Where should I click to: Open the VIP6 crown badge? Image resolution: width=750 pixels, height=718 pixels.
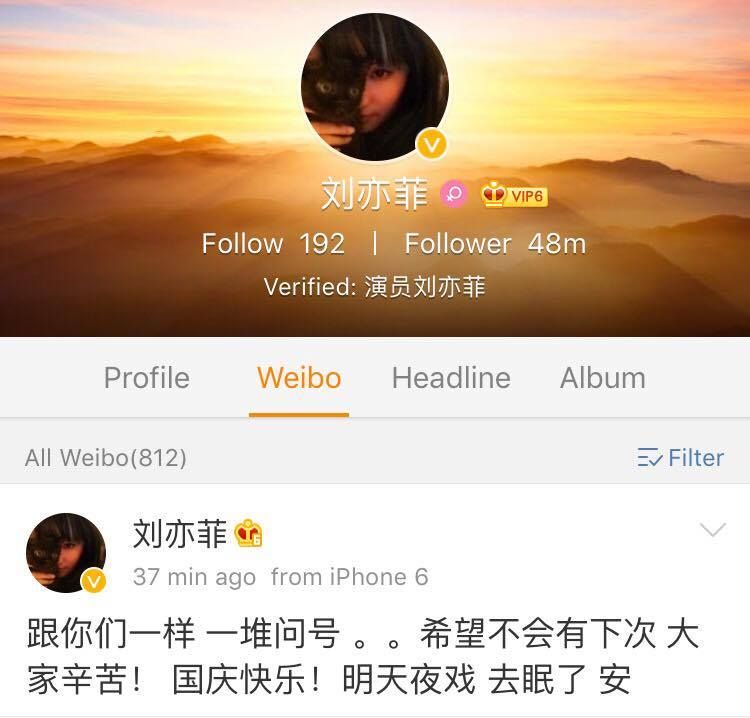(x=514, y=195)
